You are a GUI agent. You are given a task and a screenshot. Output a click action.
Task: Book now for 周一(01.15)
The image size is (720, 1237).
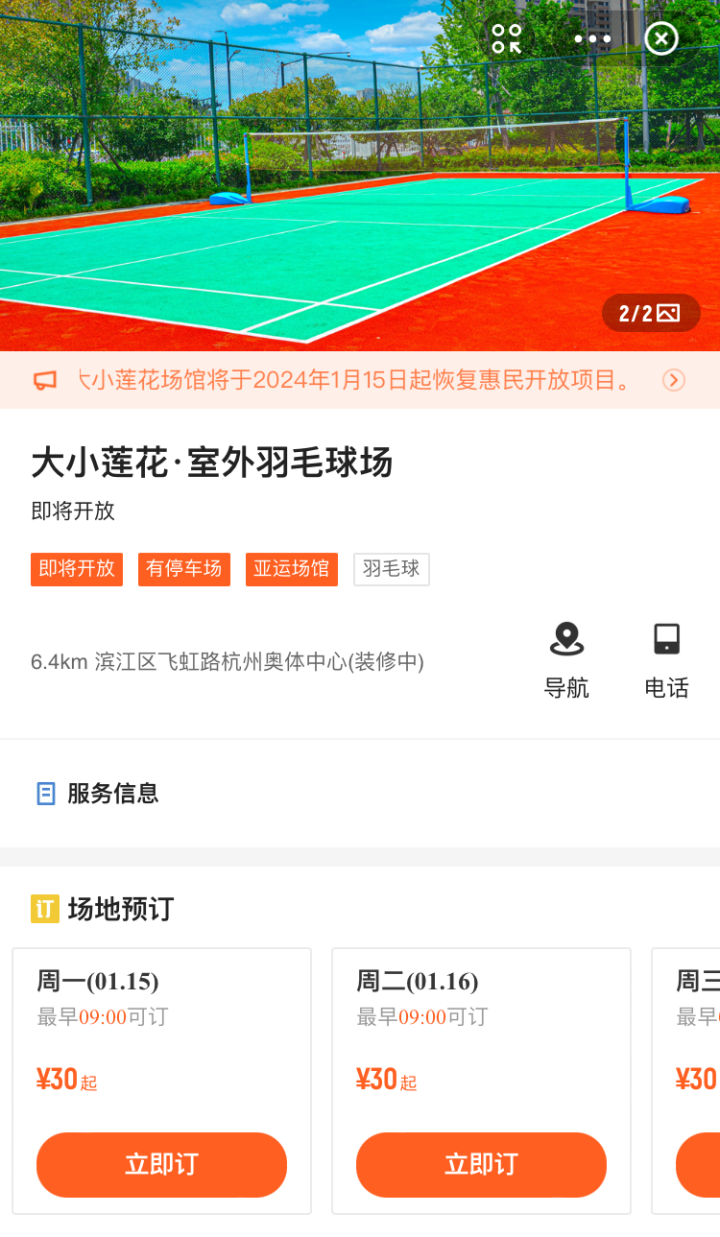click(x=161, y=1164)
